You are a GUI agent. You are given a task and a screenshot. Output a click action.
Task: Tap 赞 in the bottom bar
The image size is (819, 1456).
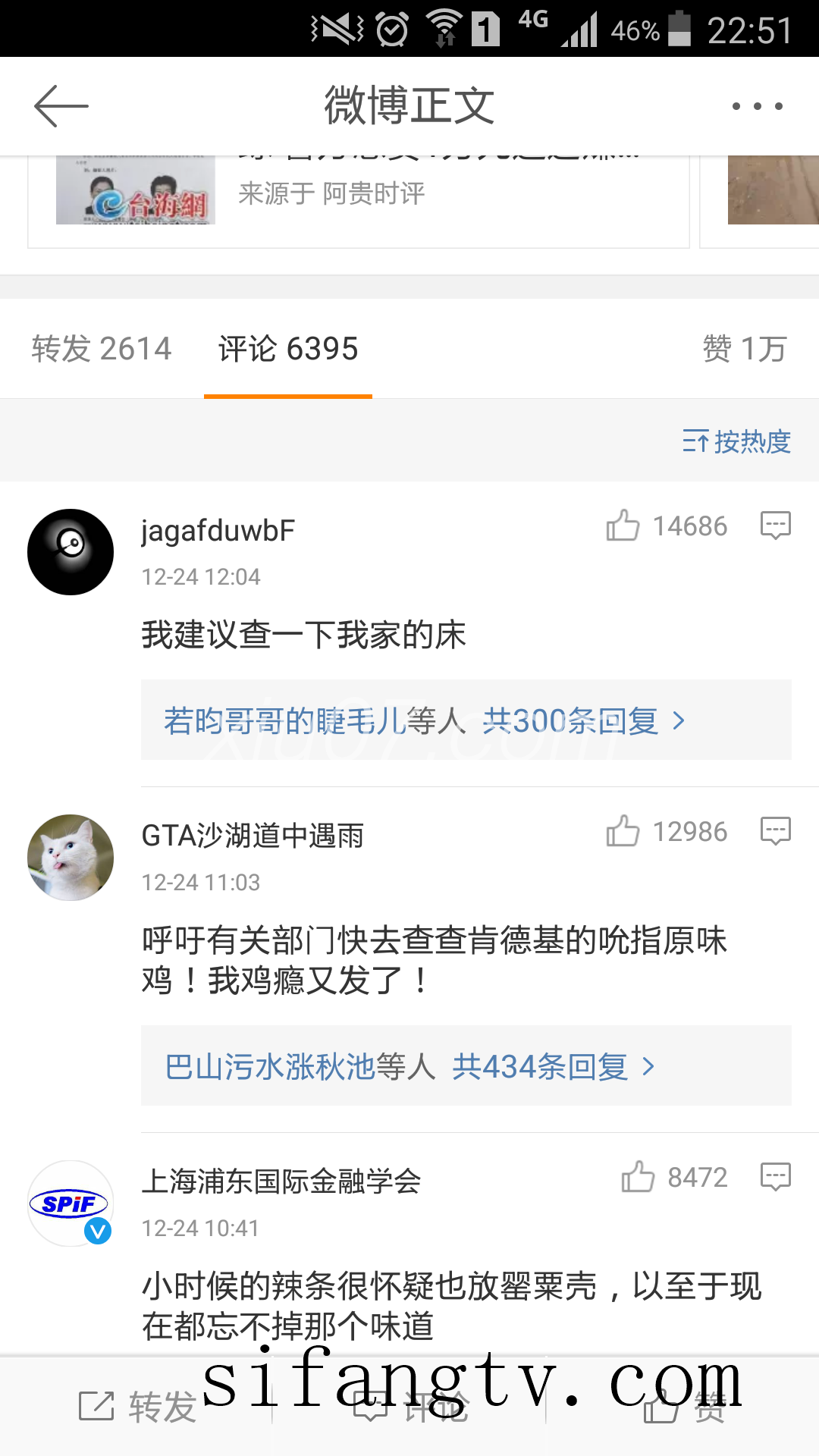point(684,1408)
